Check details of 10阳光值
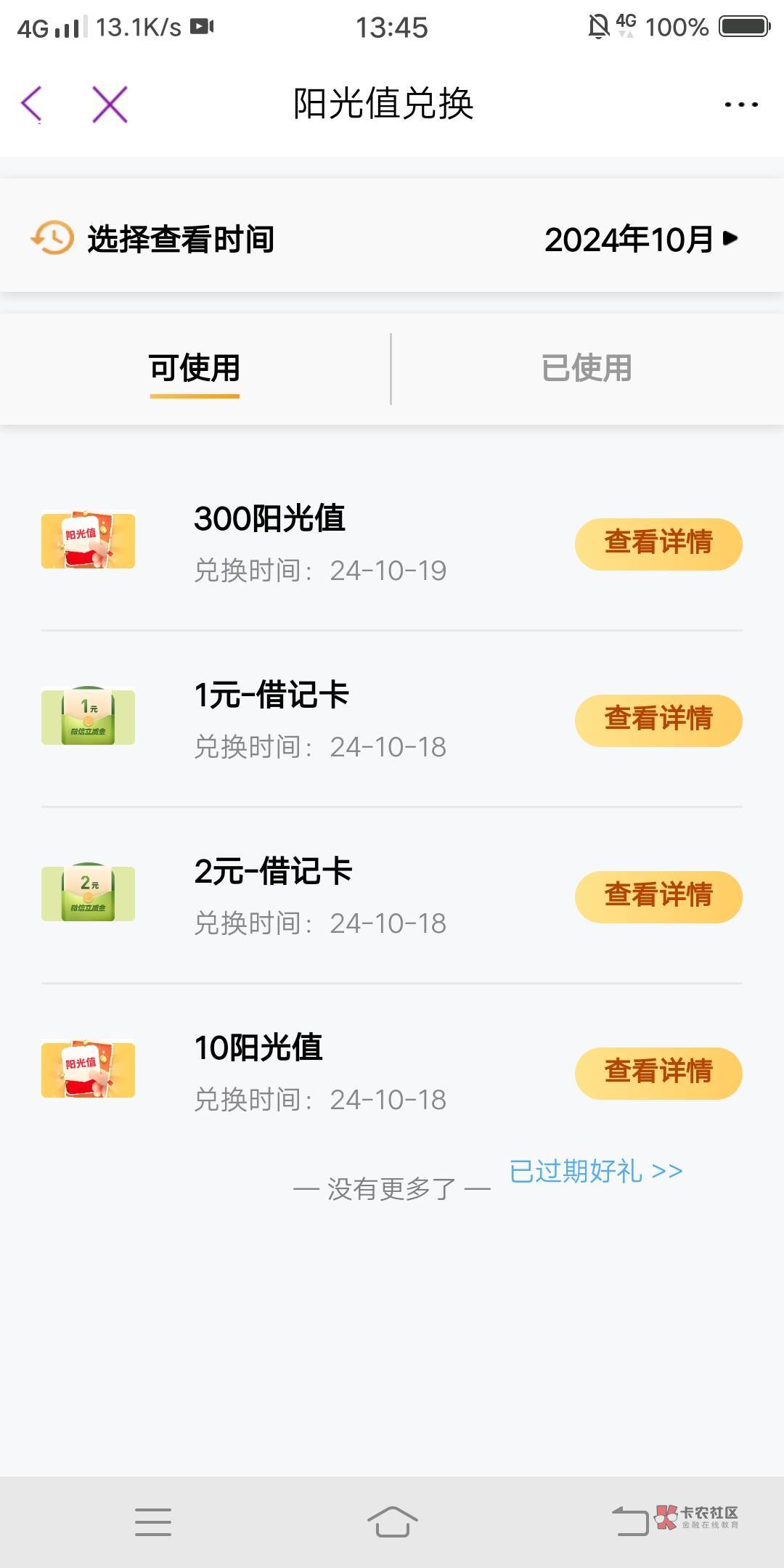The width and height of the screenshot is (784, 1568). [x=658, y=1073]
